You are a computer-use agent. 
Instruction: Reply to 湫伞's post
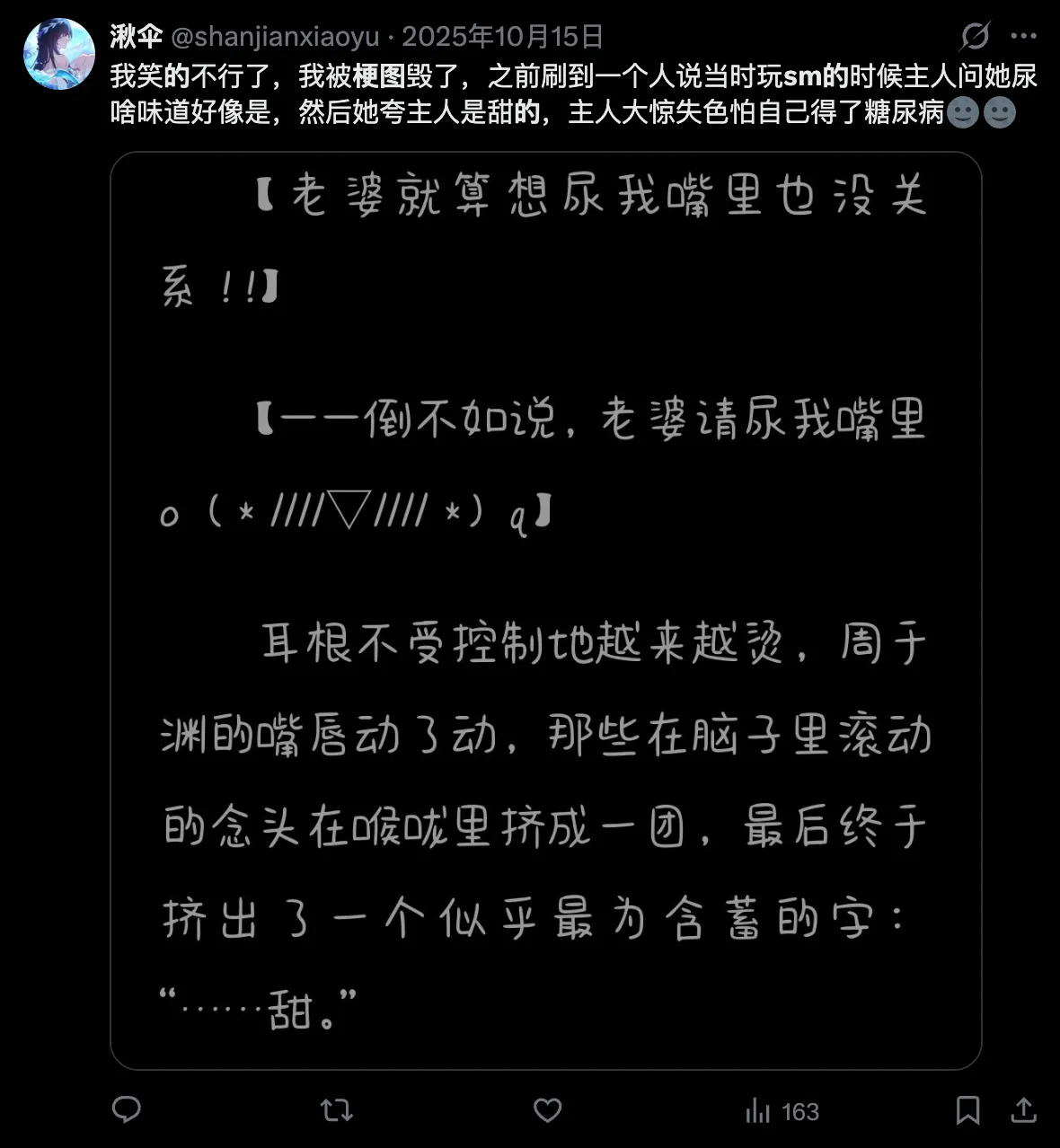[127, 1110]
